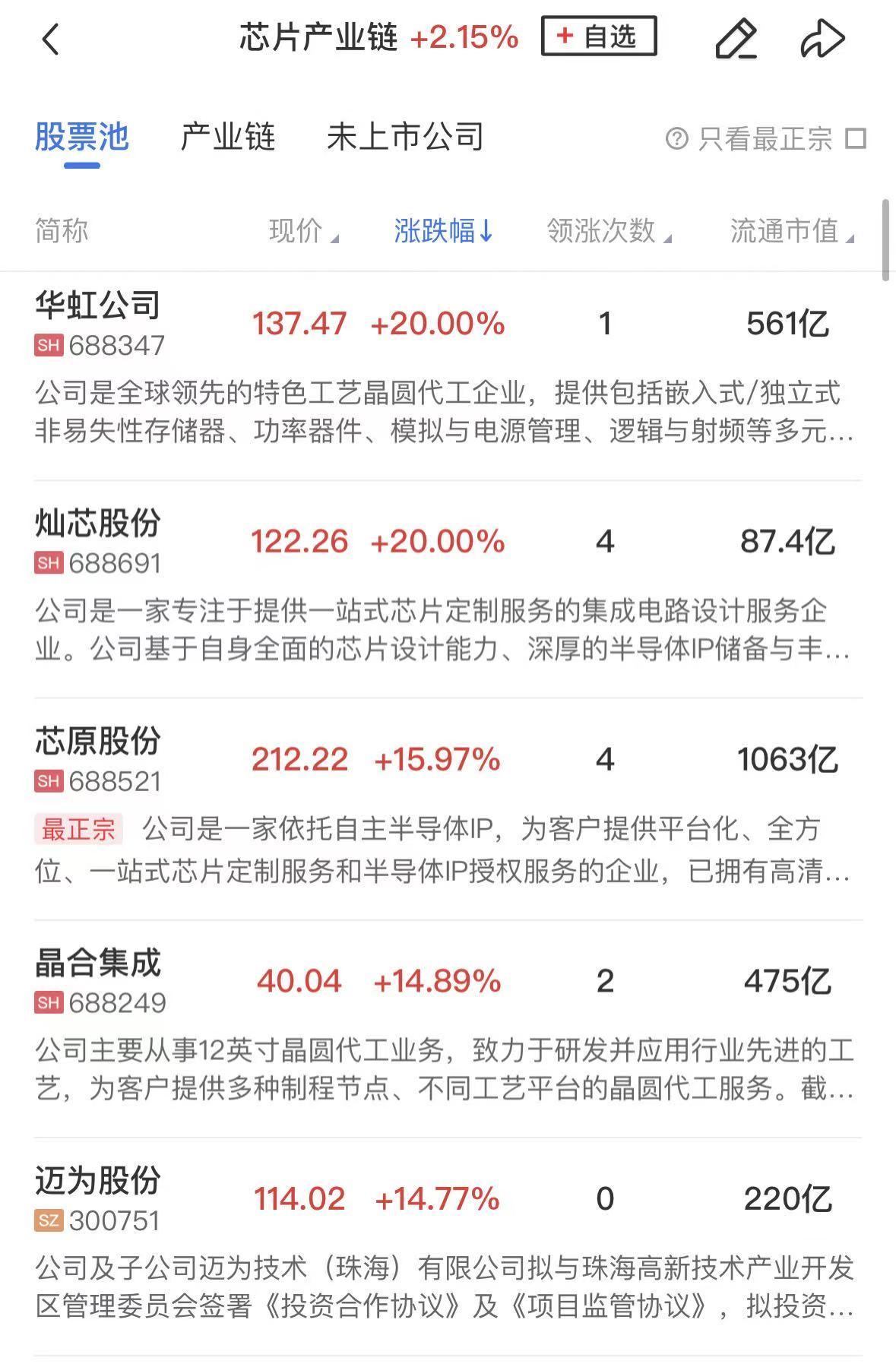Show help for 只看最正宗 question icon

(x=676, y=139)
